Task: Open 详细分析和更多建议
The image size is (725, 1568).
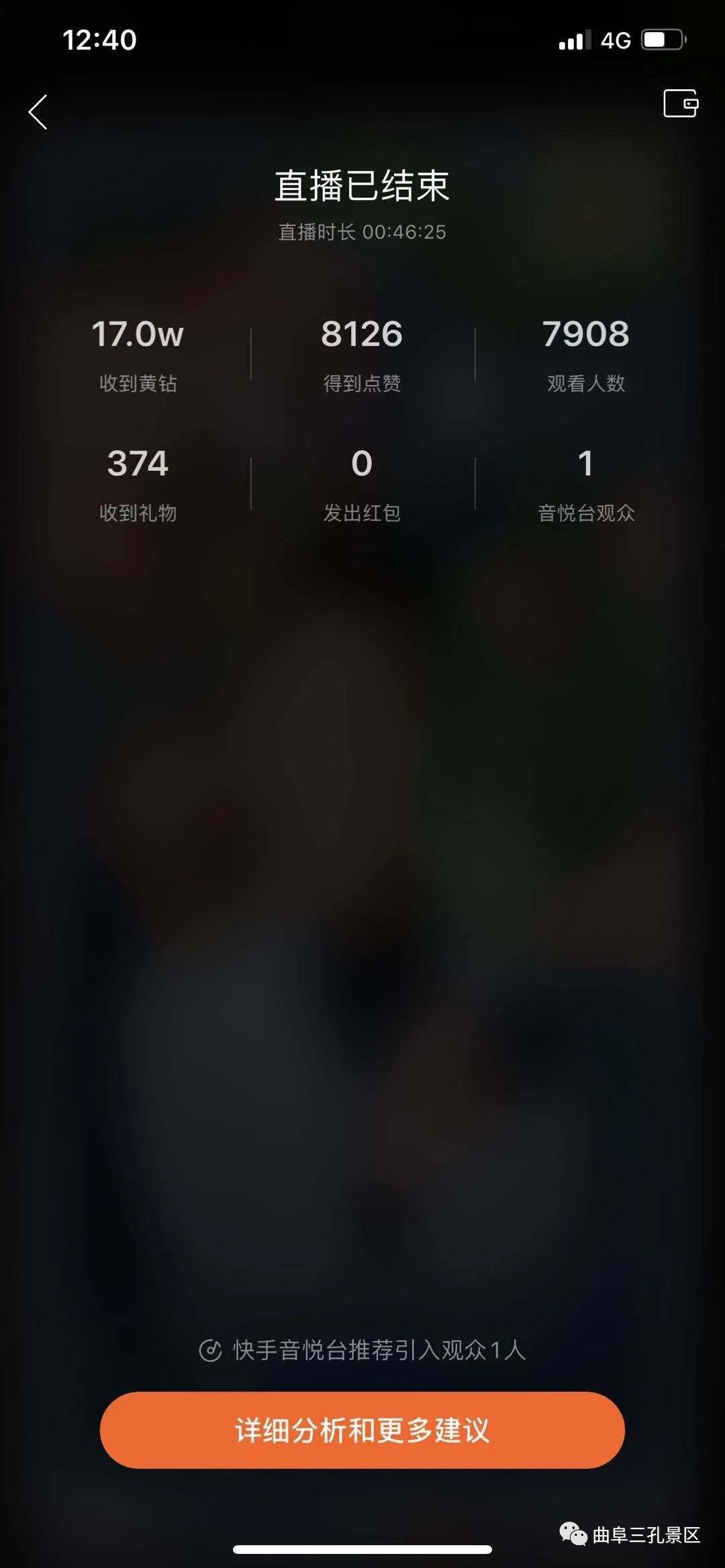Action: 362,1430
